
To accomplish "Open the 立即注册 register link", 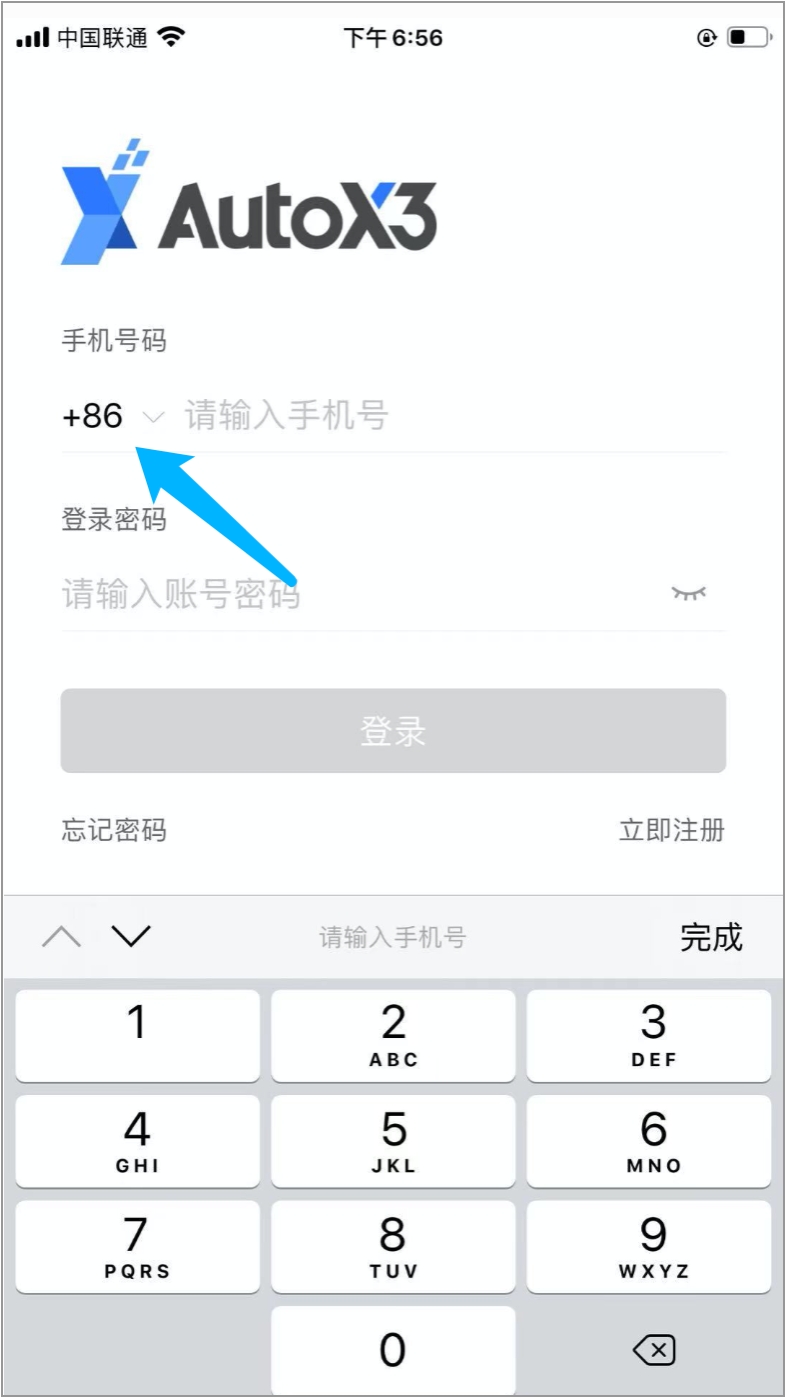I will [671, 830].
